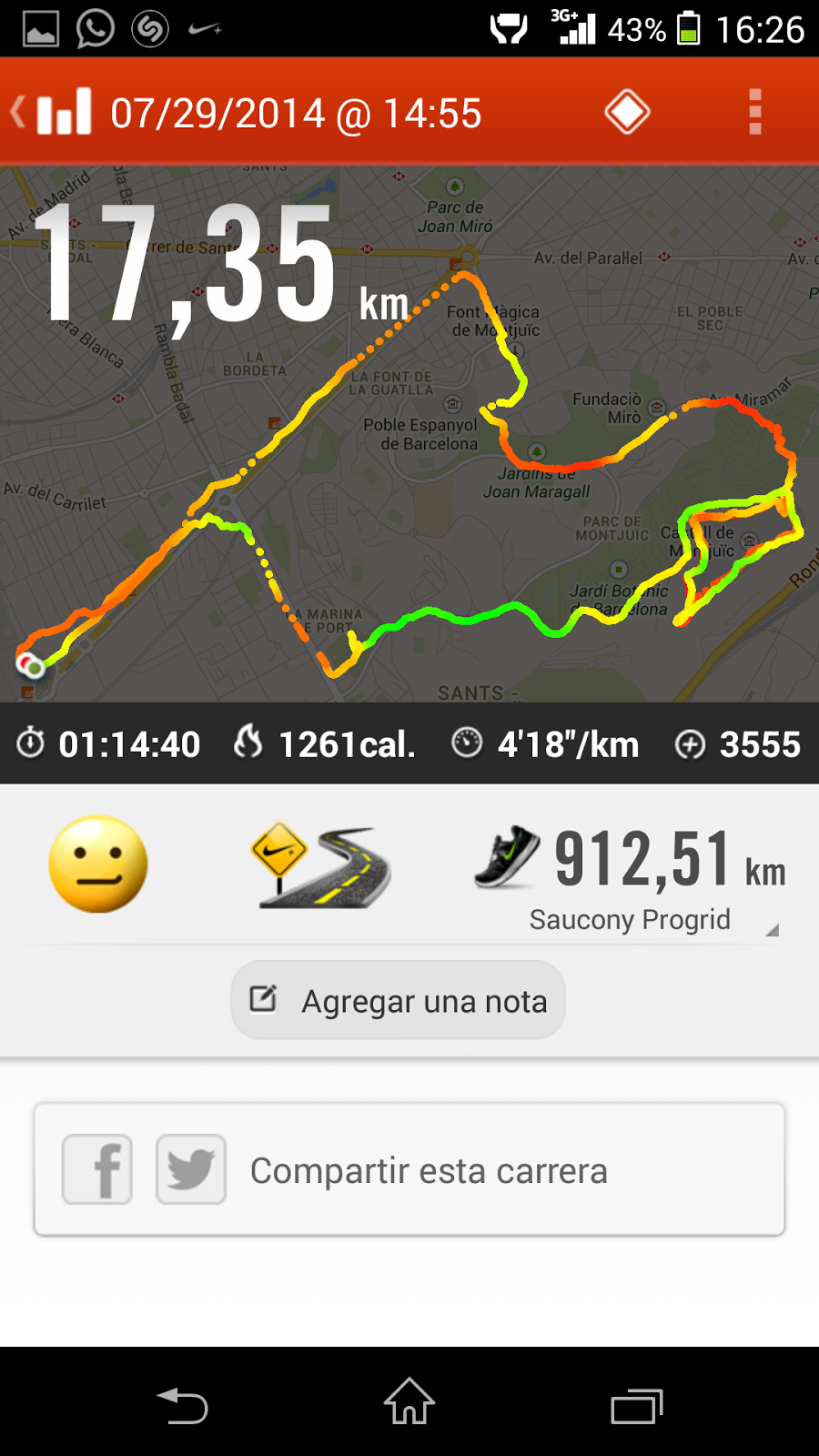Tap the diamond tag icon in header

click(627, 113)
